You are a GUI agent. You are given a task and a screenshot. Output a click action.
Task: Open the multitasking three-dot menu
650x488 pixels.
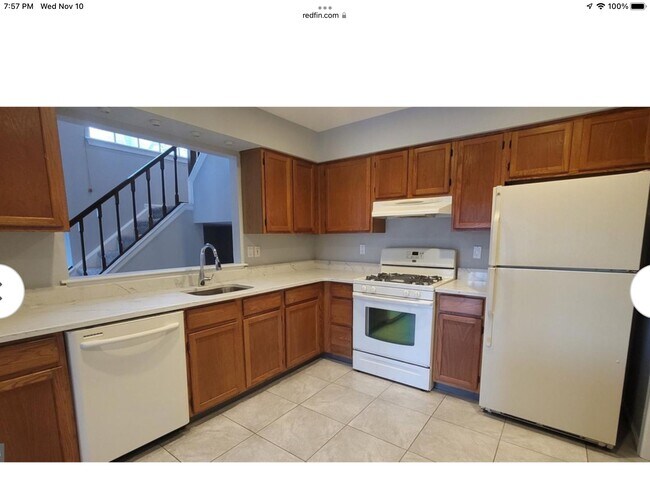[324, 7]
